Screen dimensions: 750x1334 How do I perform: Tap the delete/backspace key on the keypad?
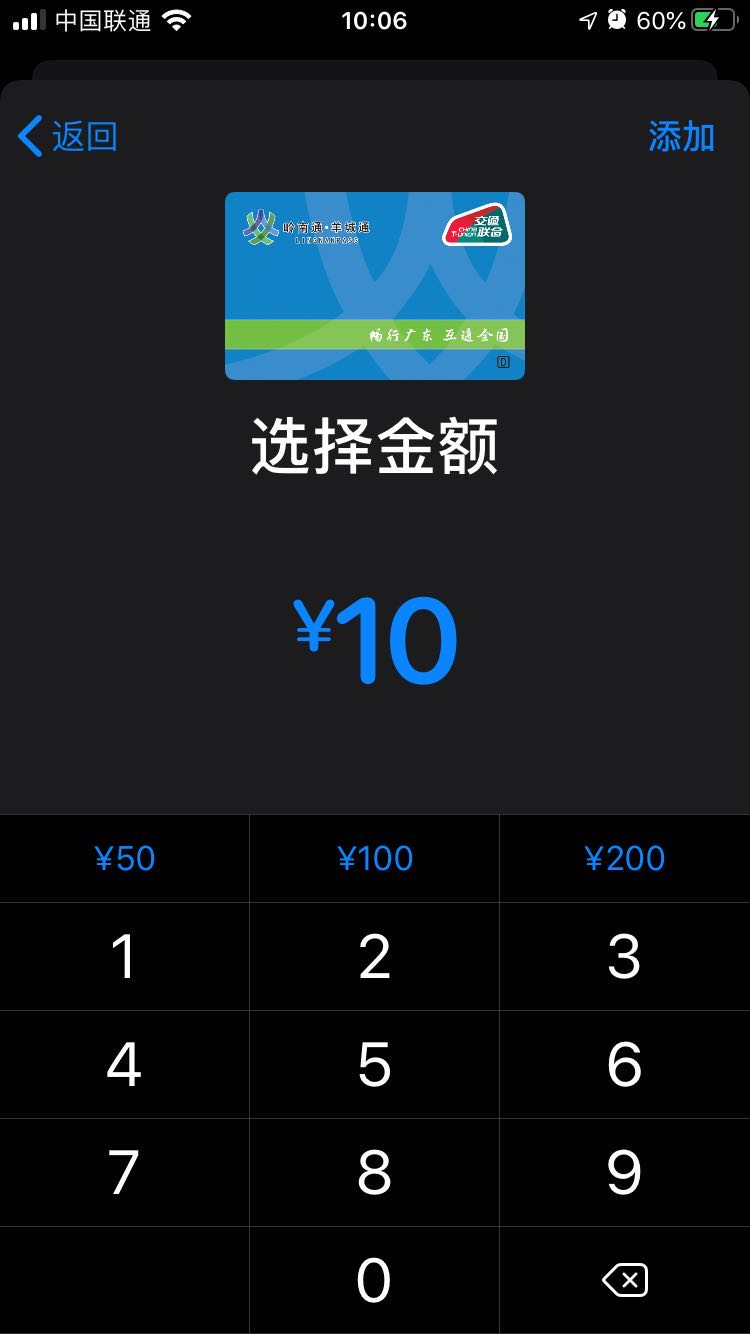(625, 1280)
